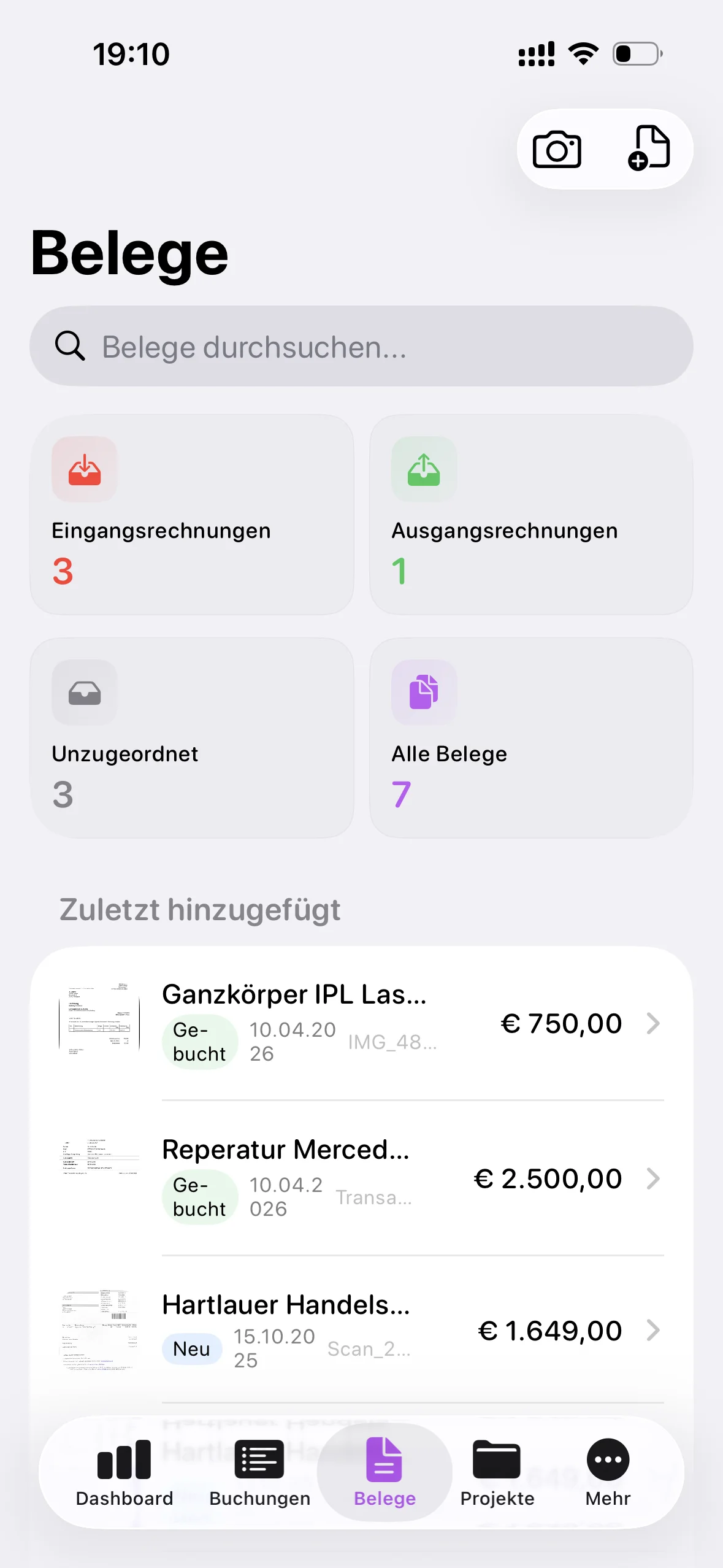Screen dimensions: 723x1568
Task: Open the Ausgangsrechnungen card
Action: pos(531,514)
